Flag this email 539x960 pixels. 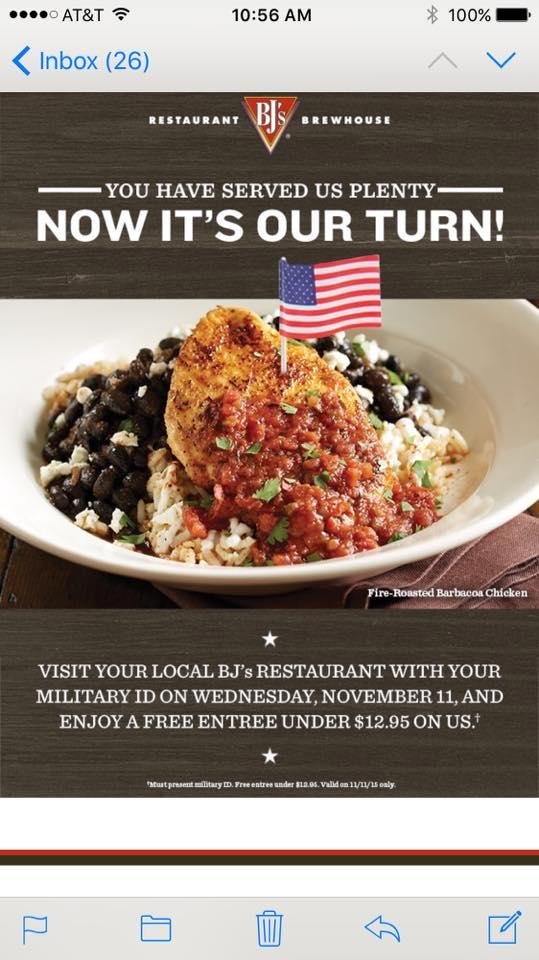click(x=34, y=929)
